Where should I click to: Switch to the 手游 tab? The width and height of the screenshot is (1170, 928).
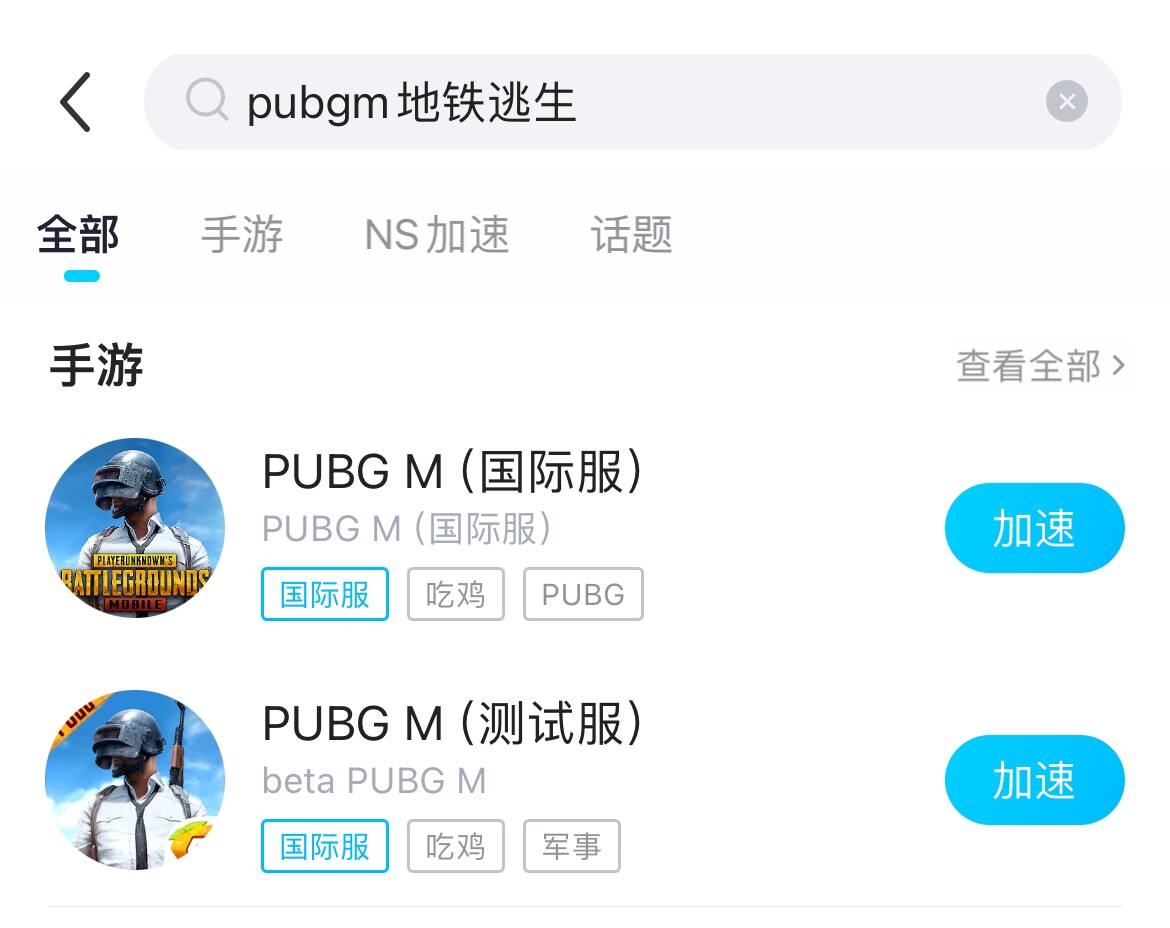point(242,236)
